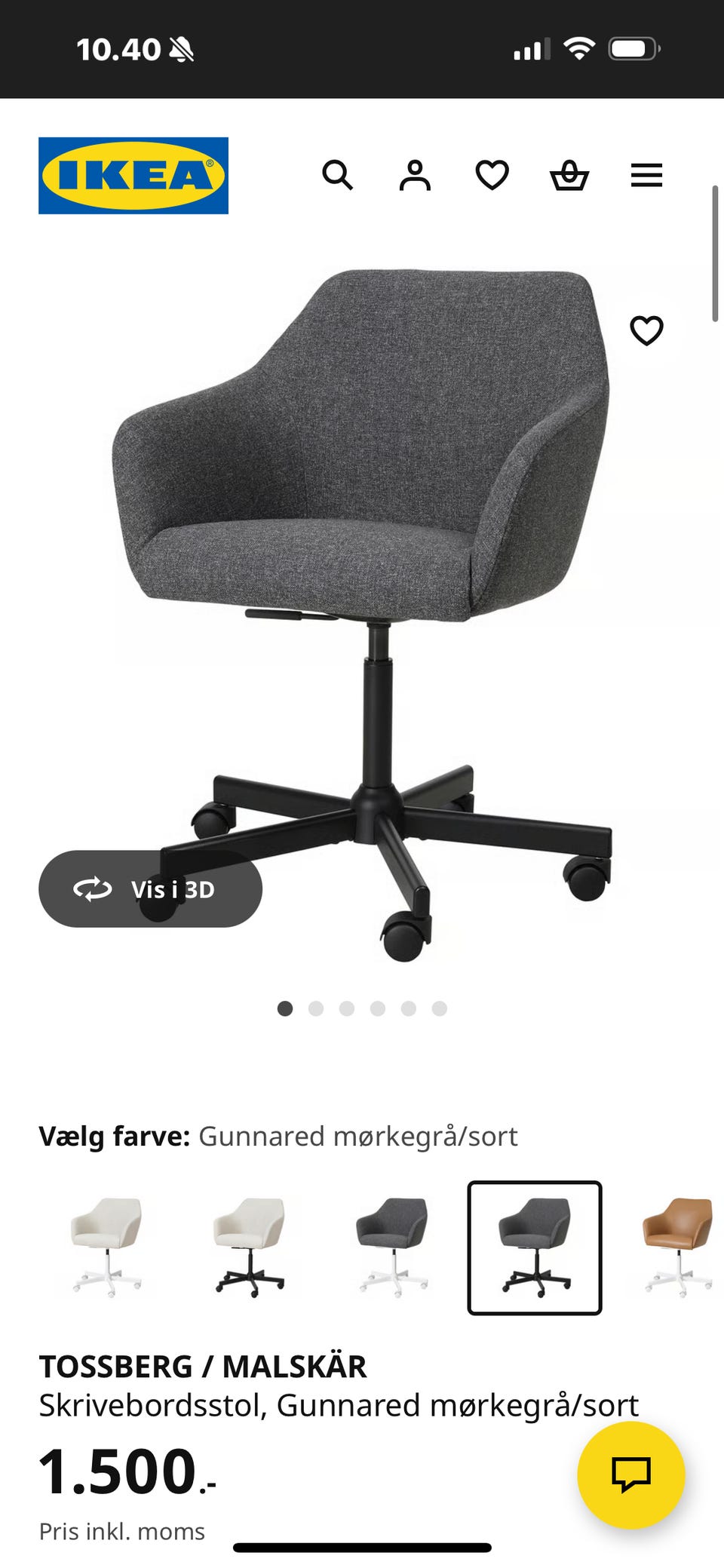
Task: Open the favourites heart in the header
Action: click(x=492, y=175)
